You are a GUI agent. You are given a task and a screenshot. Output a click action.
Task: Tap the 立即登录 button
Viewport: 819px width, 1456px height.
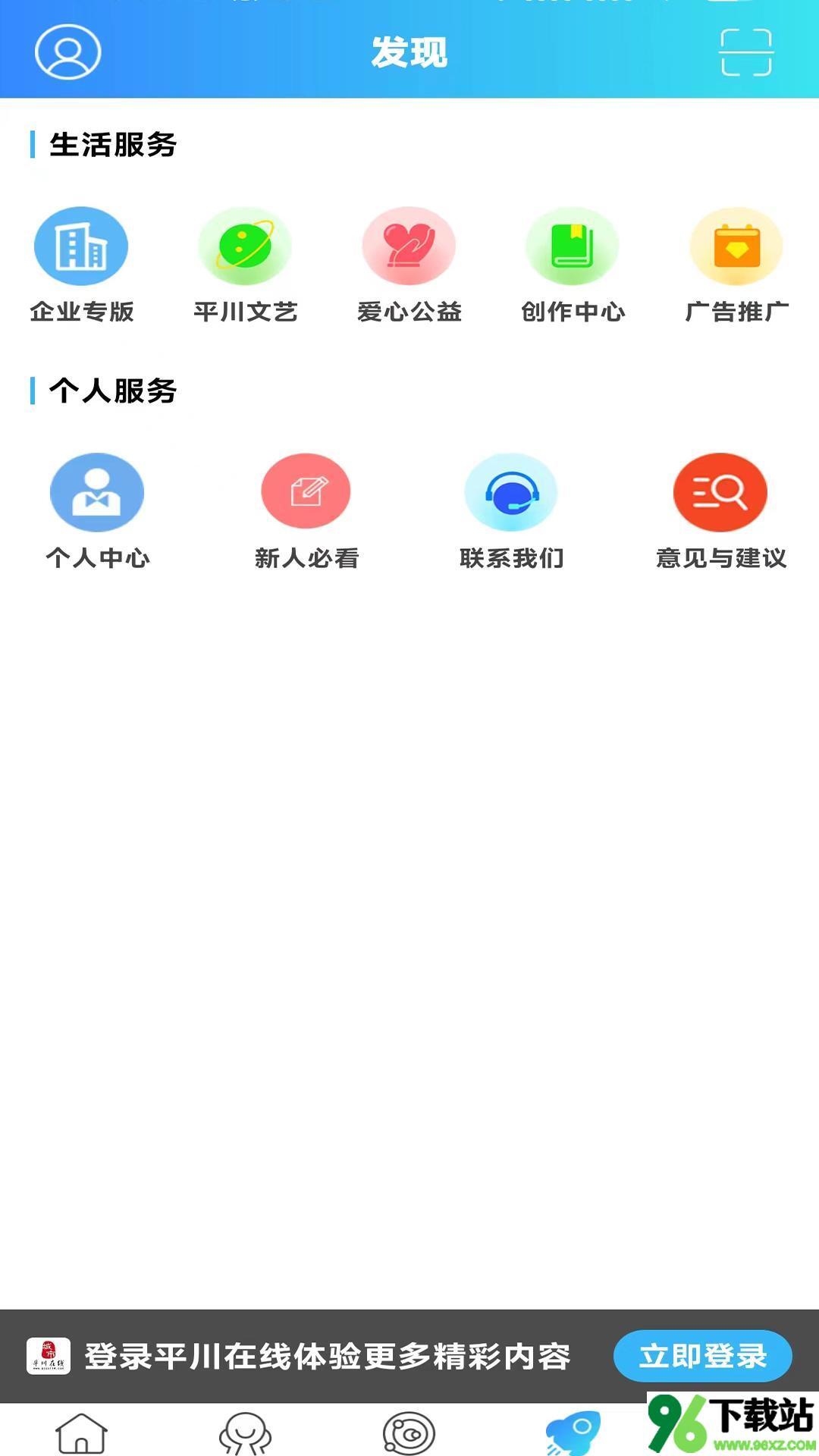coord(702,1356)
